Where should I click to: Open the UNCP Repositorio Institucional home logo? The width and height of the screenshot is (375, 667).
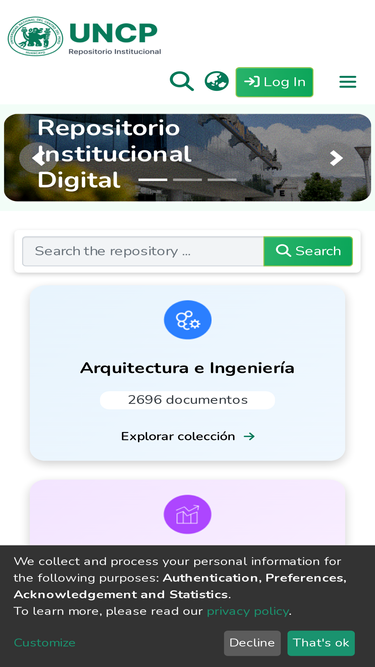click(84, 37)
